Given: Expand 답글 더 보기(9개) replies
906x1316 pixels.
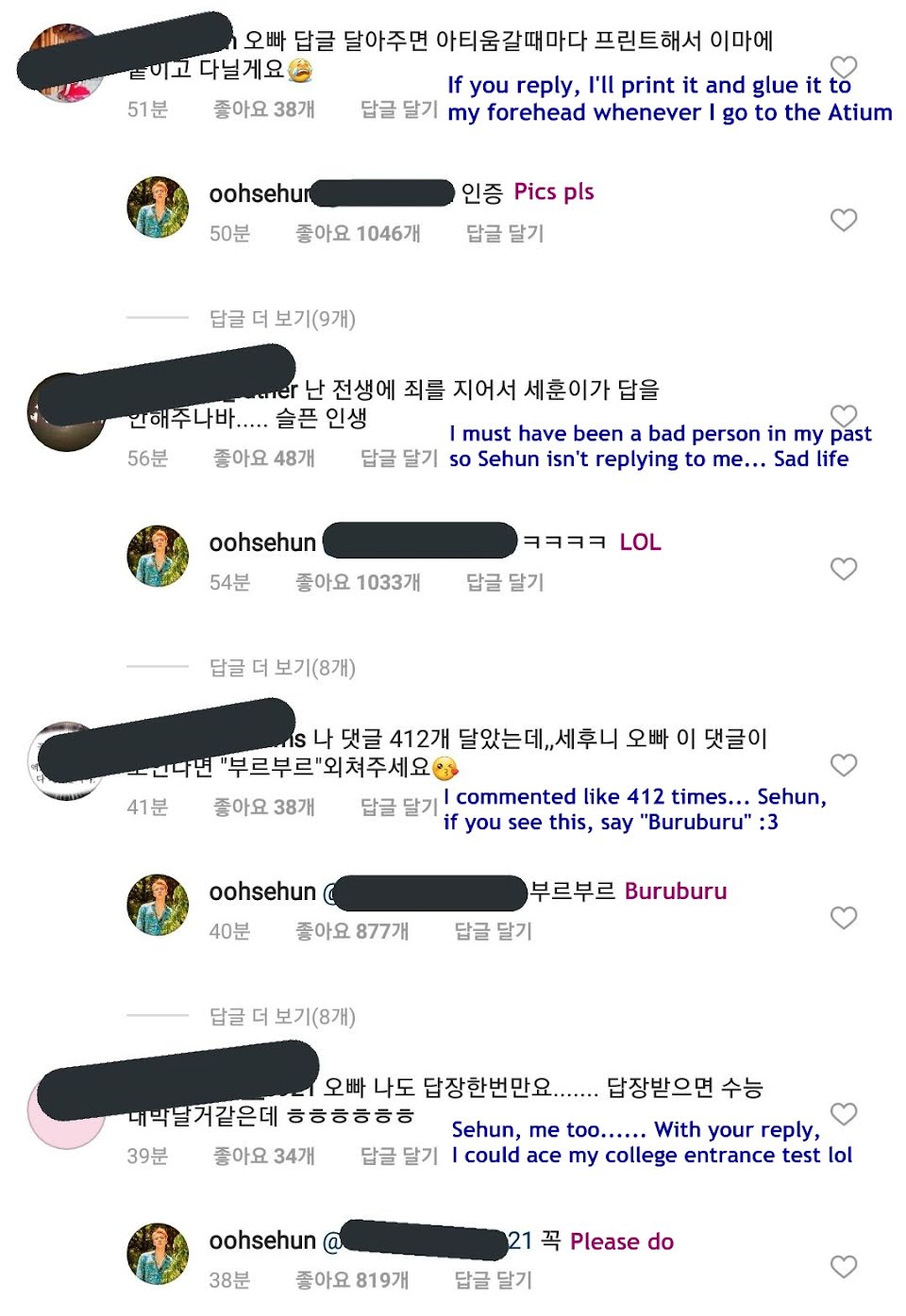Looking at the screenshot, I should pos(282,319).
